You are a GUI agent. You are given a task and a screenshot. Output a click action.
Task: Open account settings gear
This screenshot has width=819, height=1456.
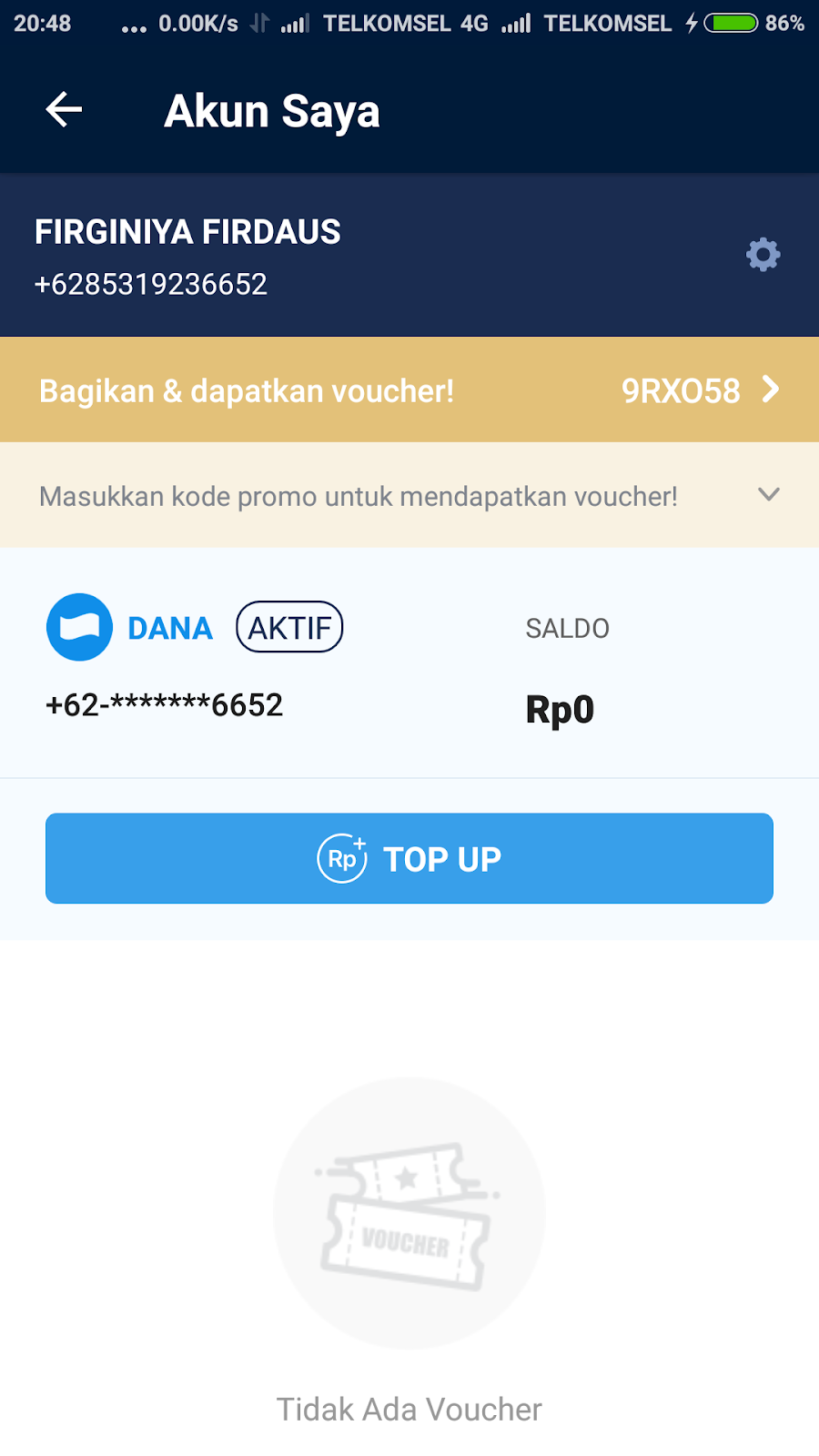coord(763,255)
